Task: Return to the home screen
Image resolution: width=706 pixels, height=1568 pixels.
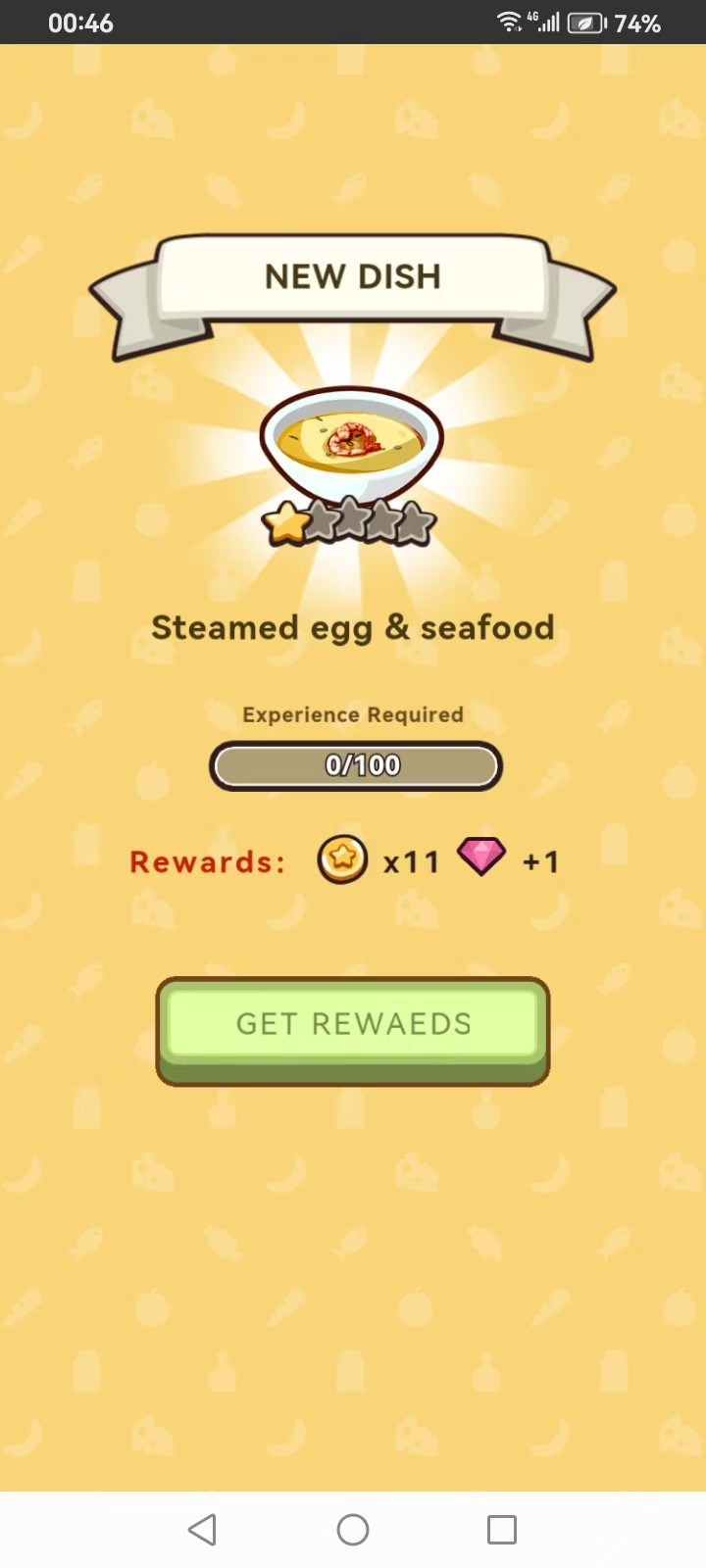Action: tap(353, 1530)
